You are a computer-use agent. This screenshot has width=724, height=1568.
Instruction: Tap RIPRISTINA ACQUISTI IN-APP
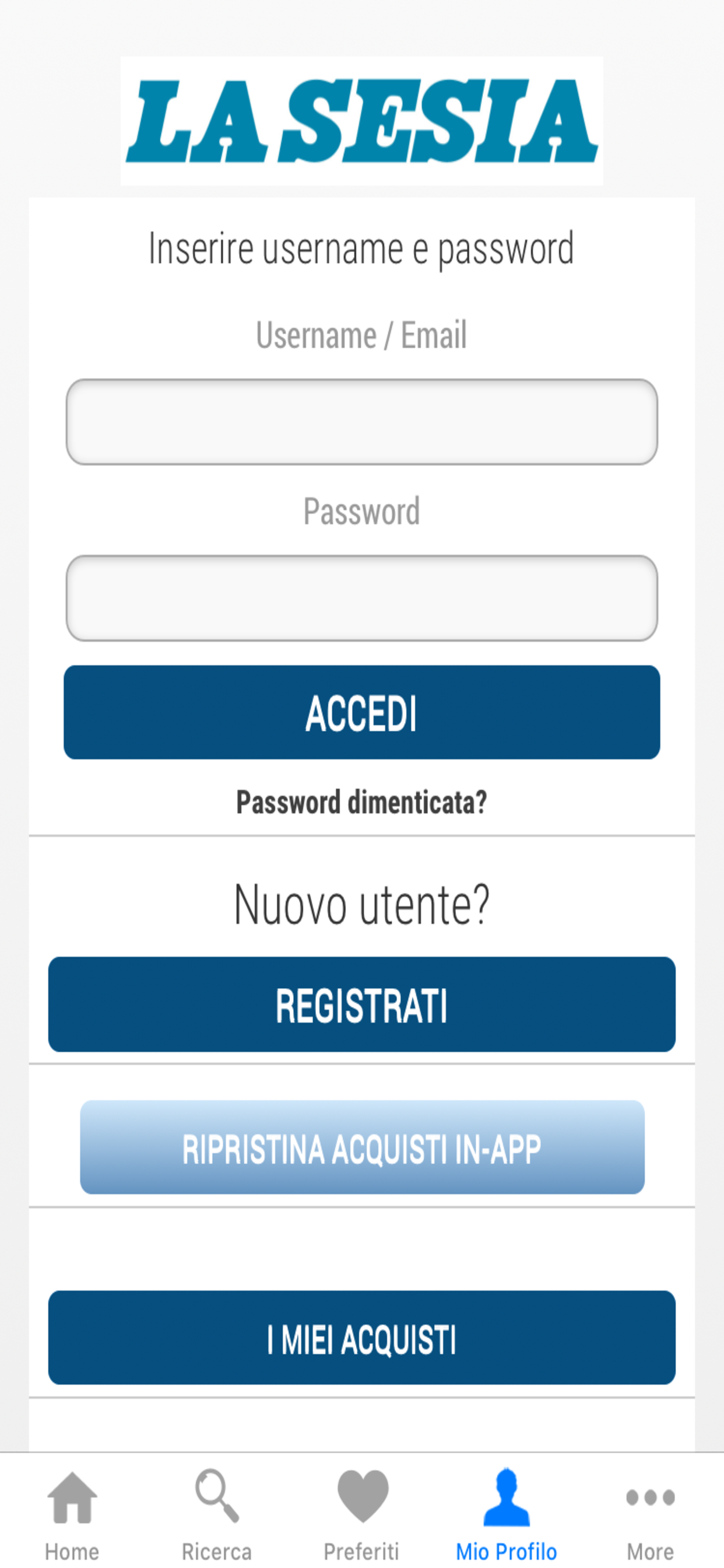coord(361,1151)
